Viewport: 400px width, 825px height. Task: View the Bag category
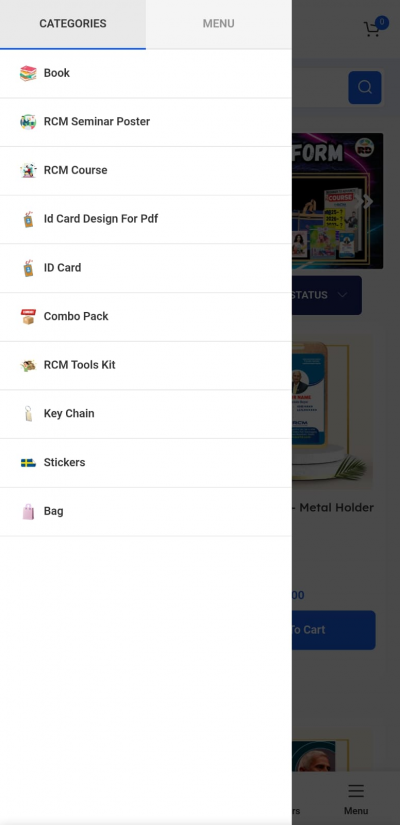[x=146, y=511]
